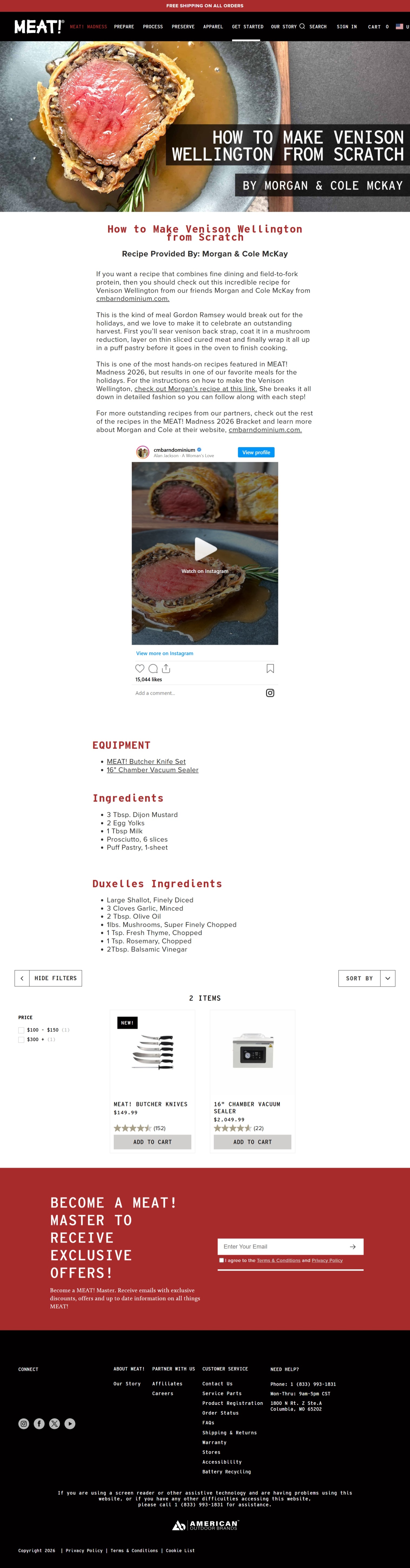The height and width of the screenshot is (1568, 410).
Task: Check the $100 - $150 price filter
Action: (x=21, y=1030)
